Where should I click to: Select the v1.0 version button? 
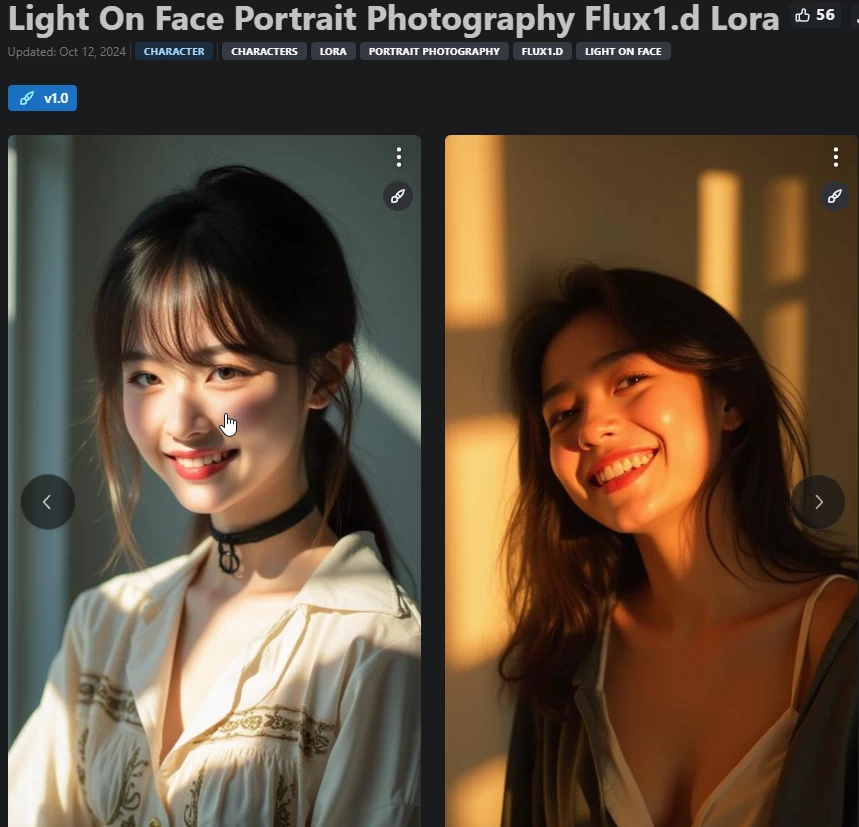pyautogui.click(x=43, y=98)
